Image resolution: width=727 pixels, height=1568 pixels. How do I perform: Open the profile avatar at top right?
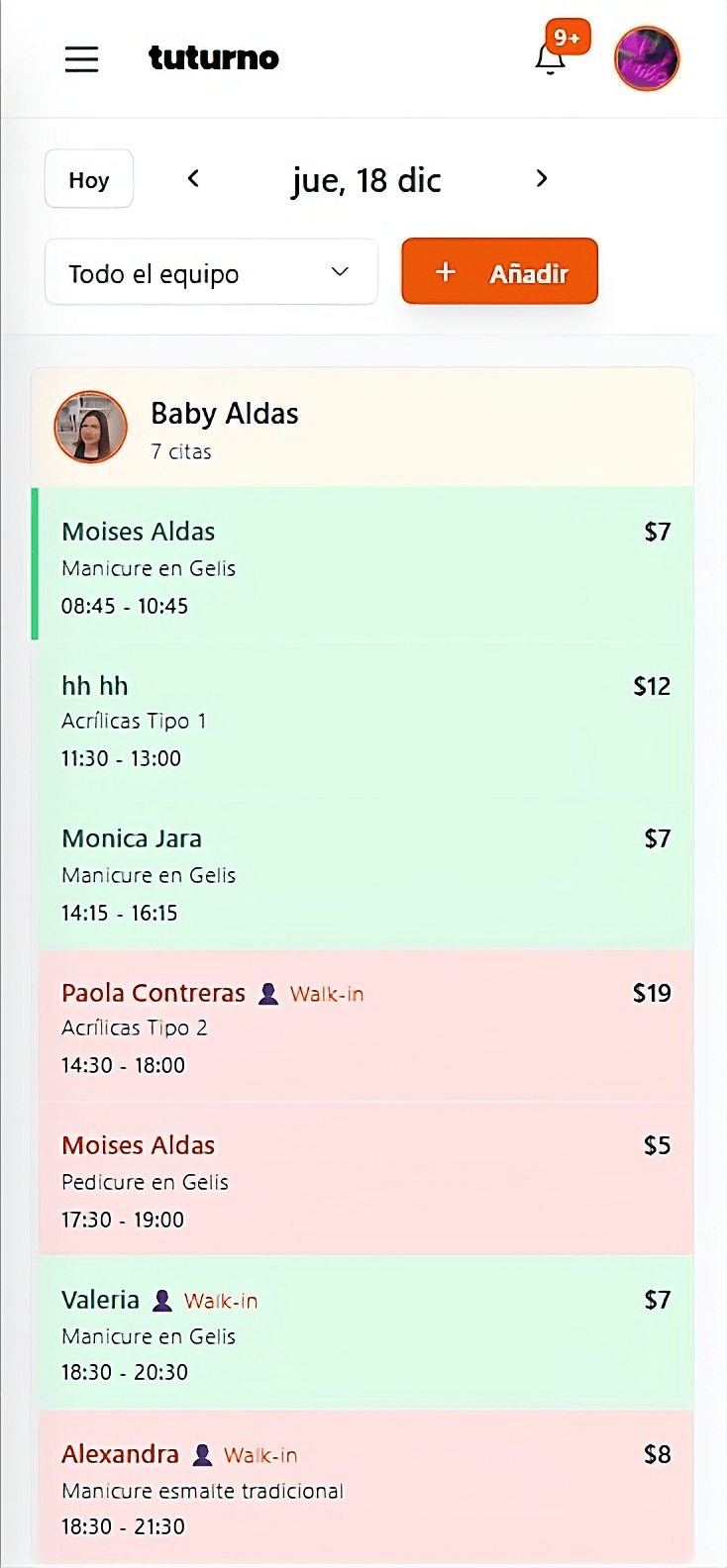(x=647, y=59)
